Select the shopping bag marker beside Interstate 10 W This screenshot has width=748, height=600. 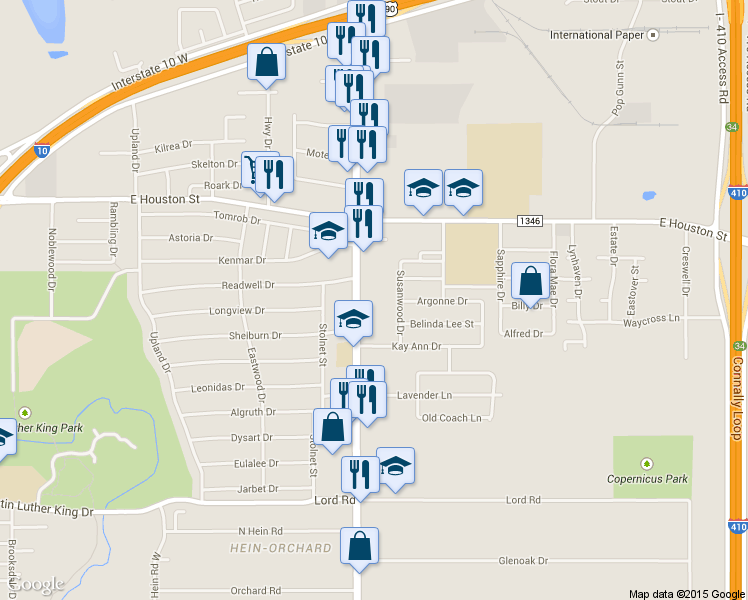267,63
